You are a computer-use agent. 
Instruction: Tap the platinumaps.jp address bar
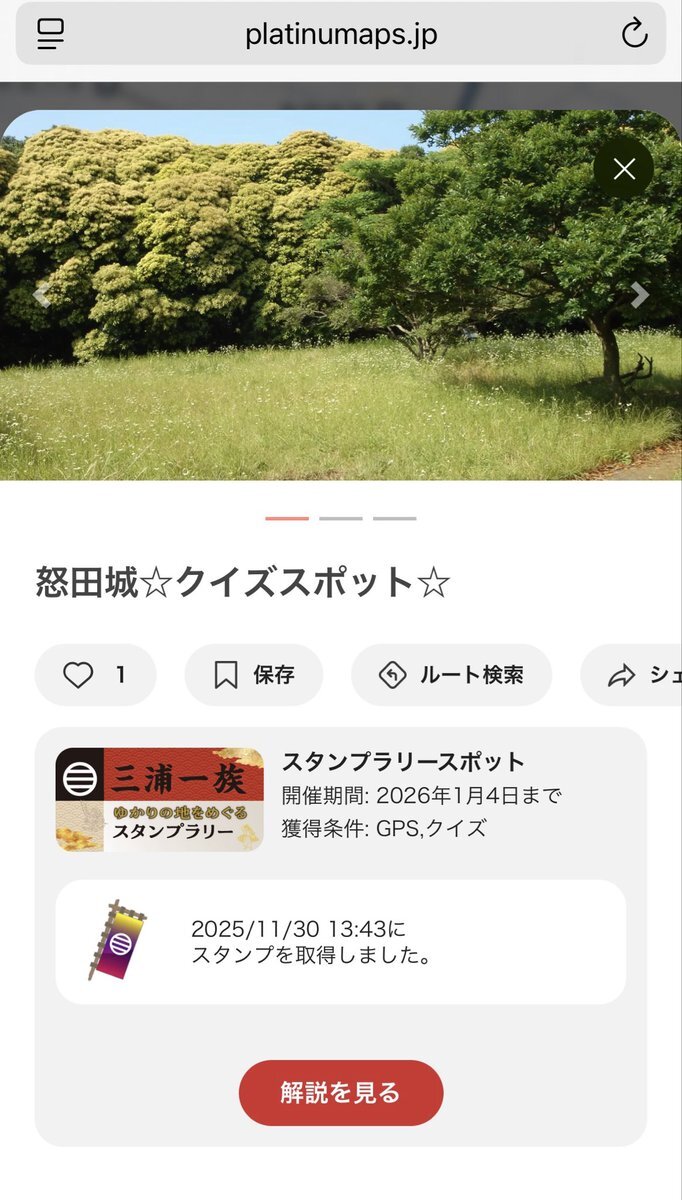[341, 35]
